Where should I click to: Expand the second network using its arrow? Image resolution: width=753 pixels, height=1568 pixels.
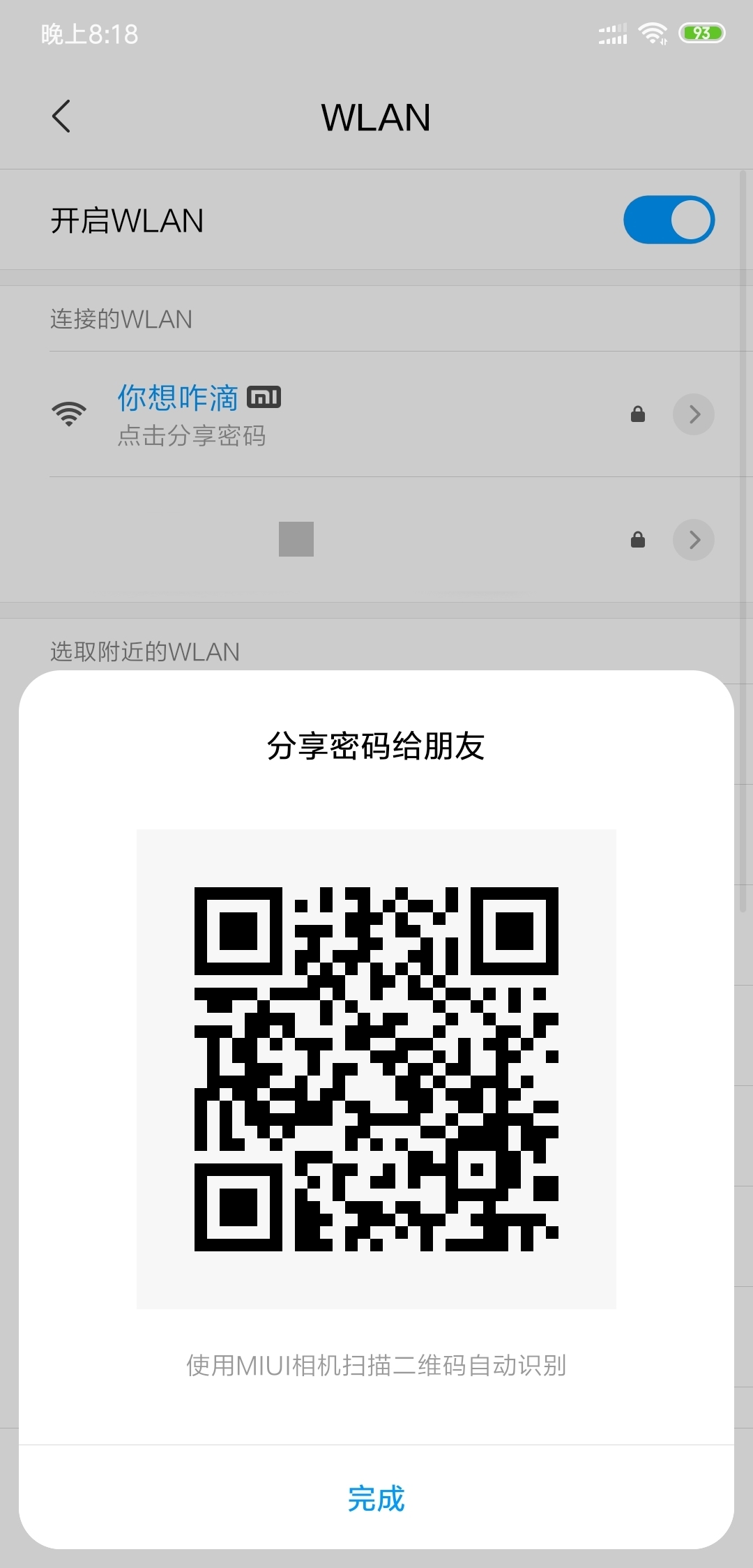[694, 539]
